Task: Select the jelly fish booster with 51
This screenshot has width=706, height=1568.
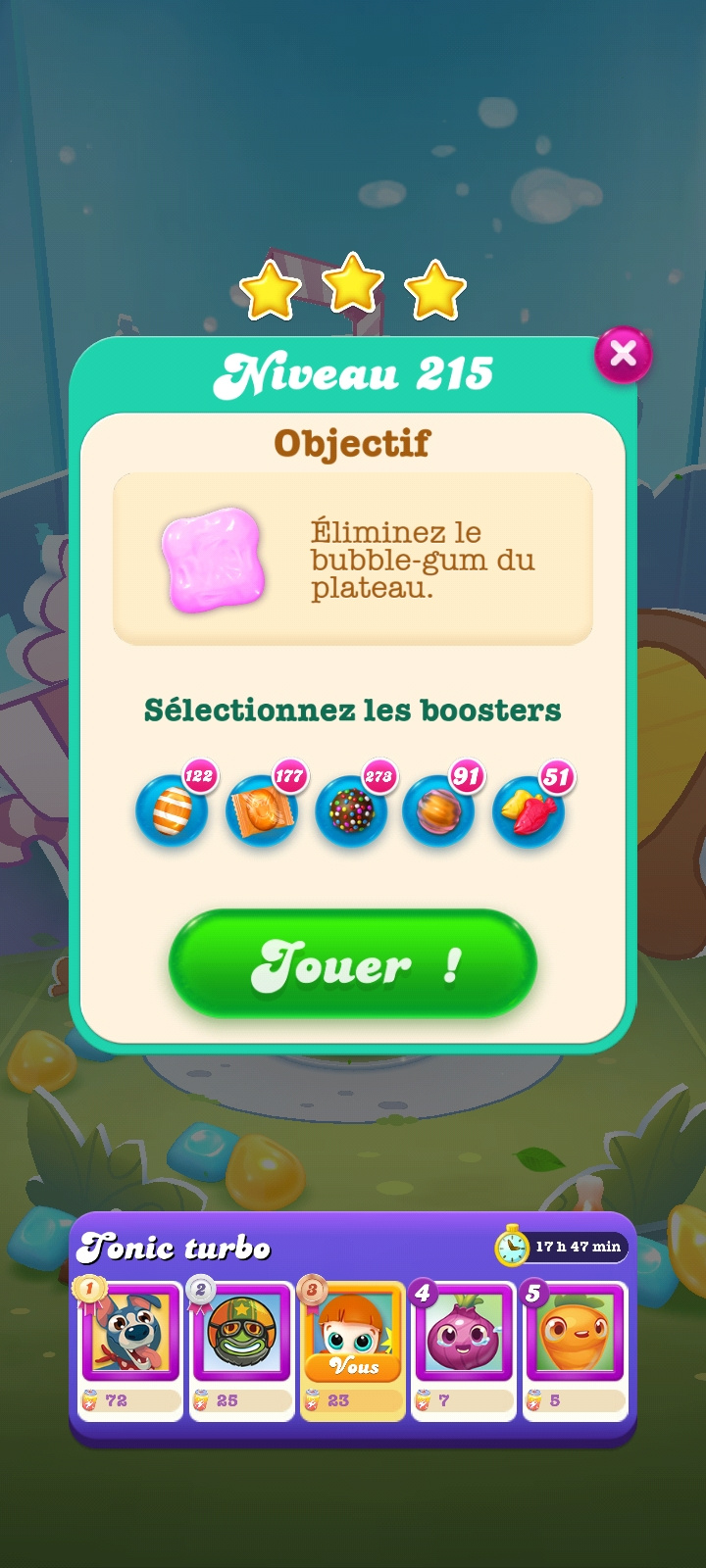Action: coord(529,810)
